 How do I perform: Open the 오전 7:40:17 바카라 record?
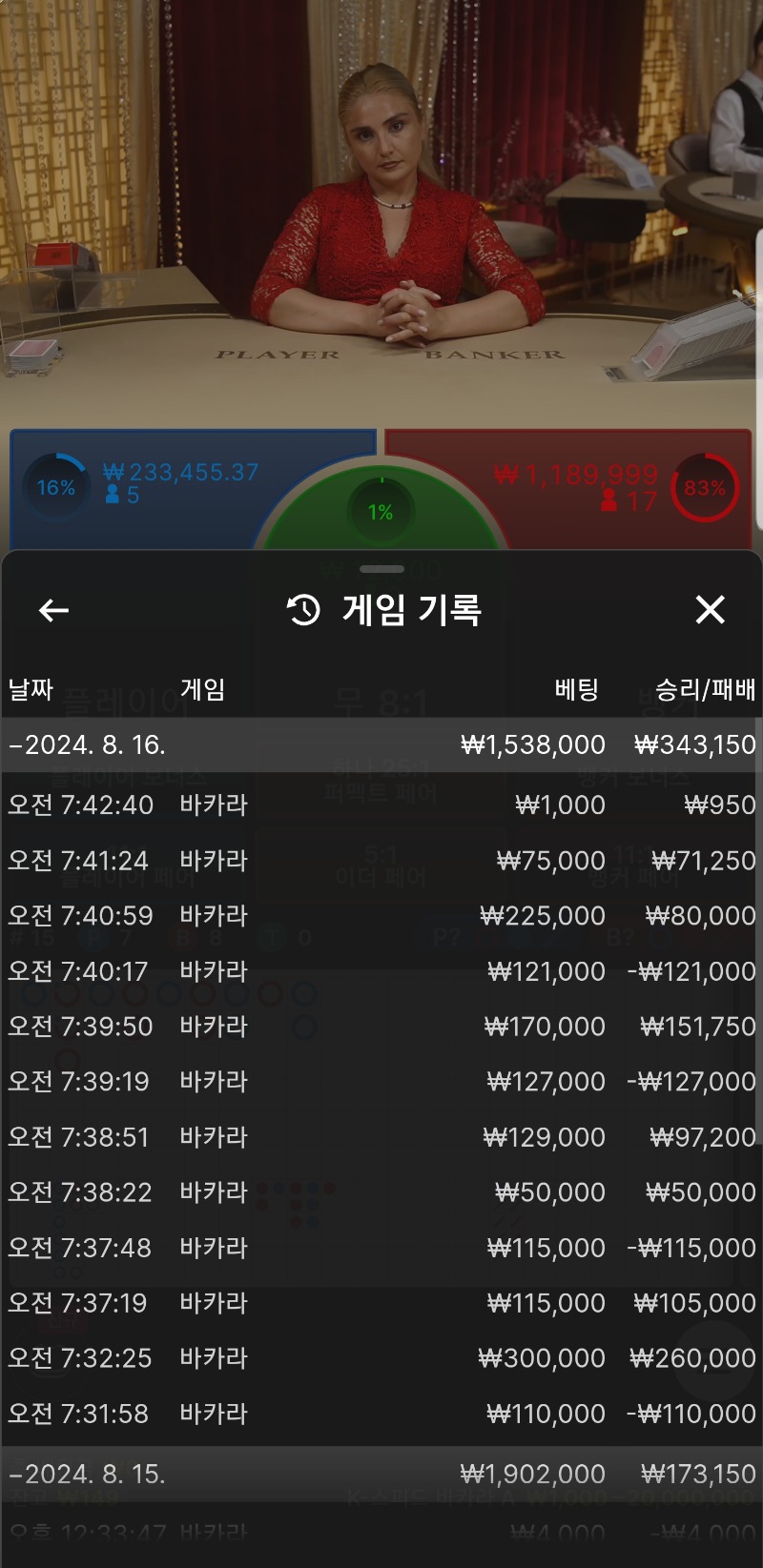(381, 970)
